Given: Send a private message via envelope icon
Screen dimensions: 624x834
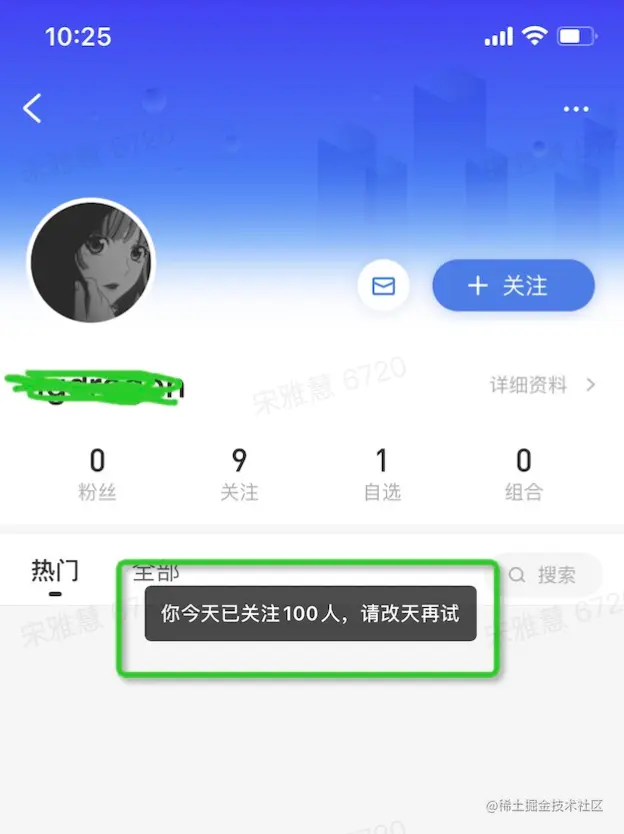Looking at the screenshot, I should coord(383,287).
